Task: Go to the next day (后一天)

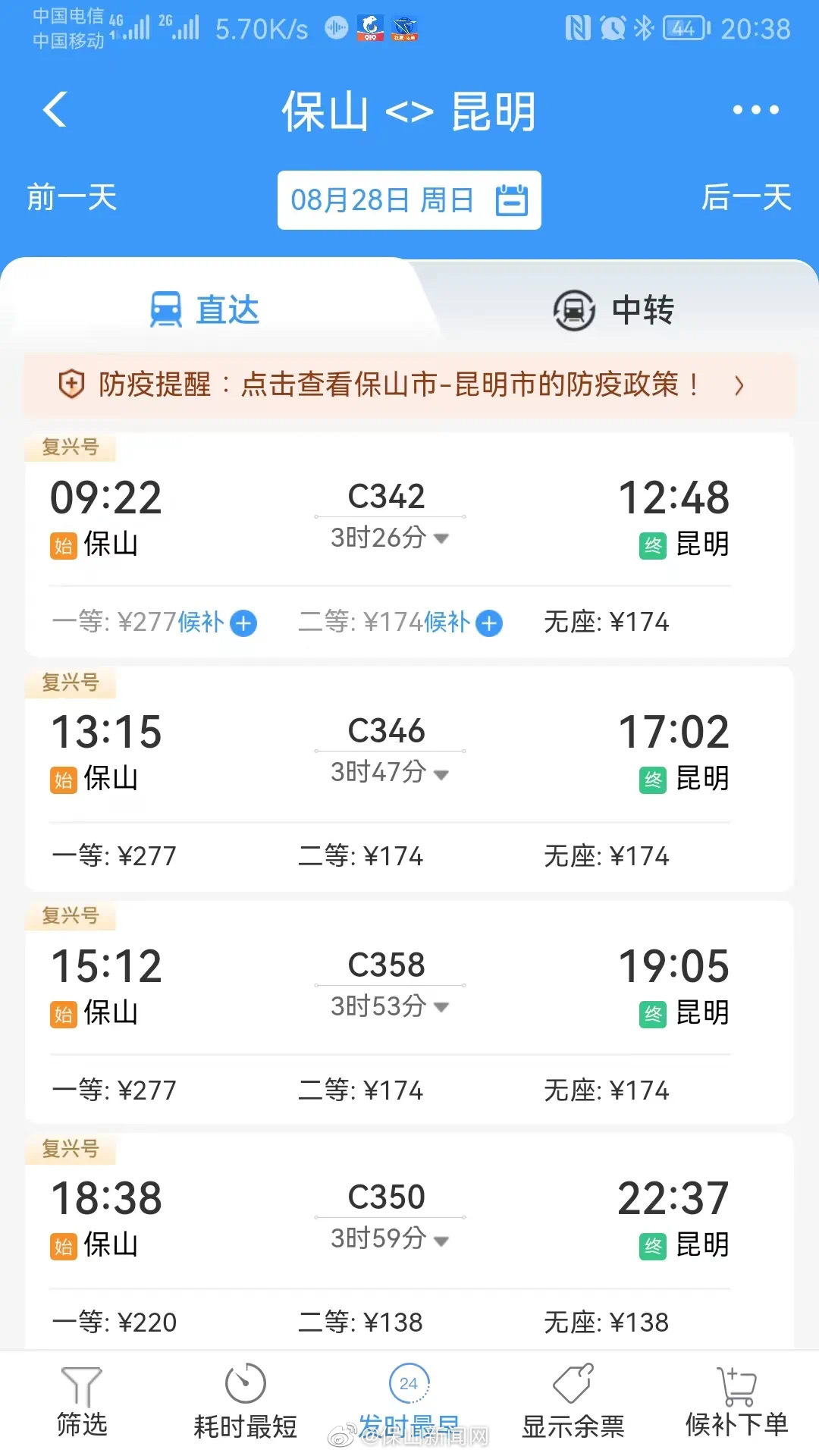Action: [746, 198]
